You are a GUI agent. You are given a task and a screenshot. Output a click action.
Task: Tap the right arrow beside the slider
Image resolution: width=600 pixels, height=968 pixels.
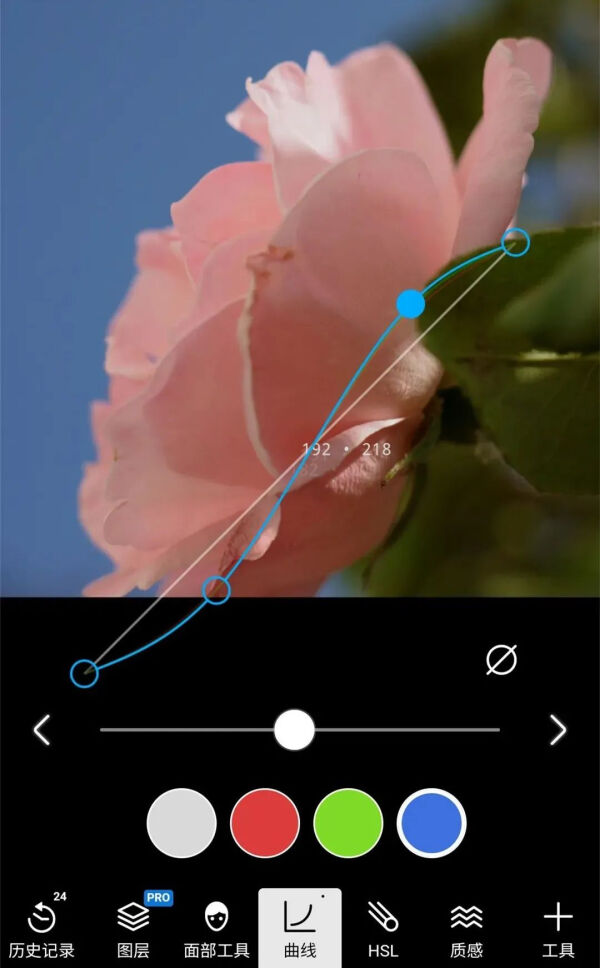557,730
